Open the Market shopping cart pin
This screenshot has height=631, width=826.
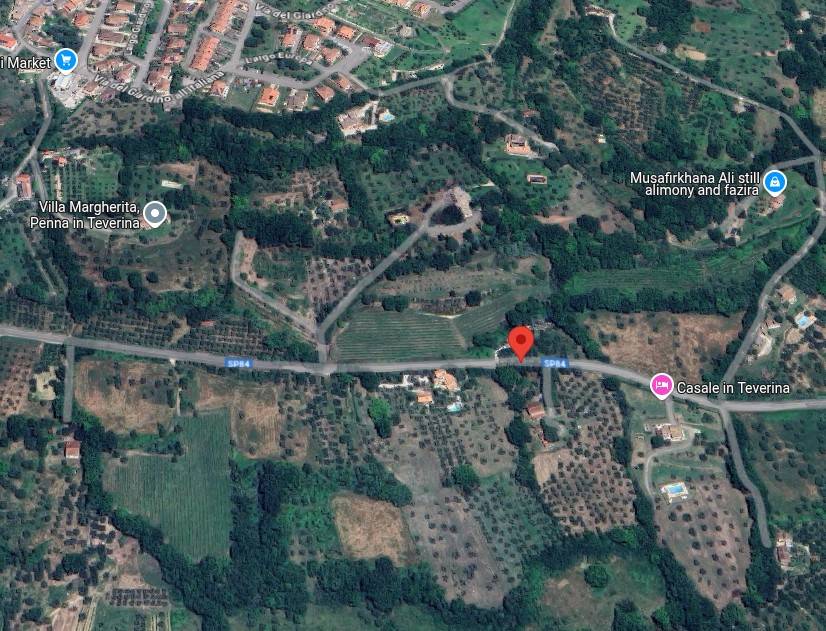pos(66,60)
